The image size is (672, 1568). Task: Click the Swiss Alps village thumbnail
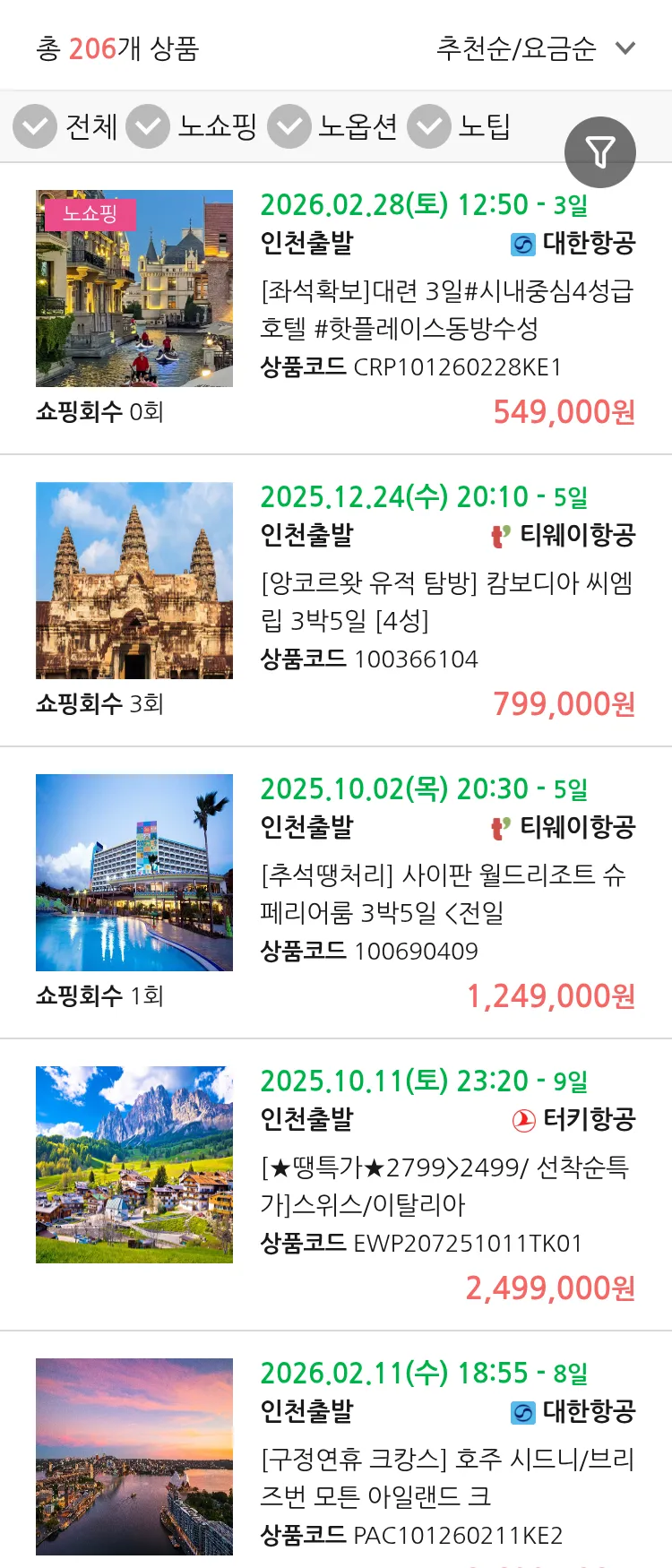(134, 1163)
